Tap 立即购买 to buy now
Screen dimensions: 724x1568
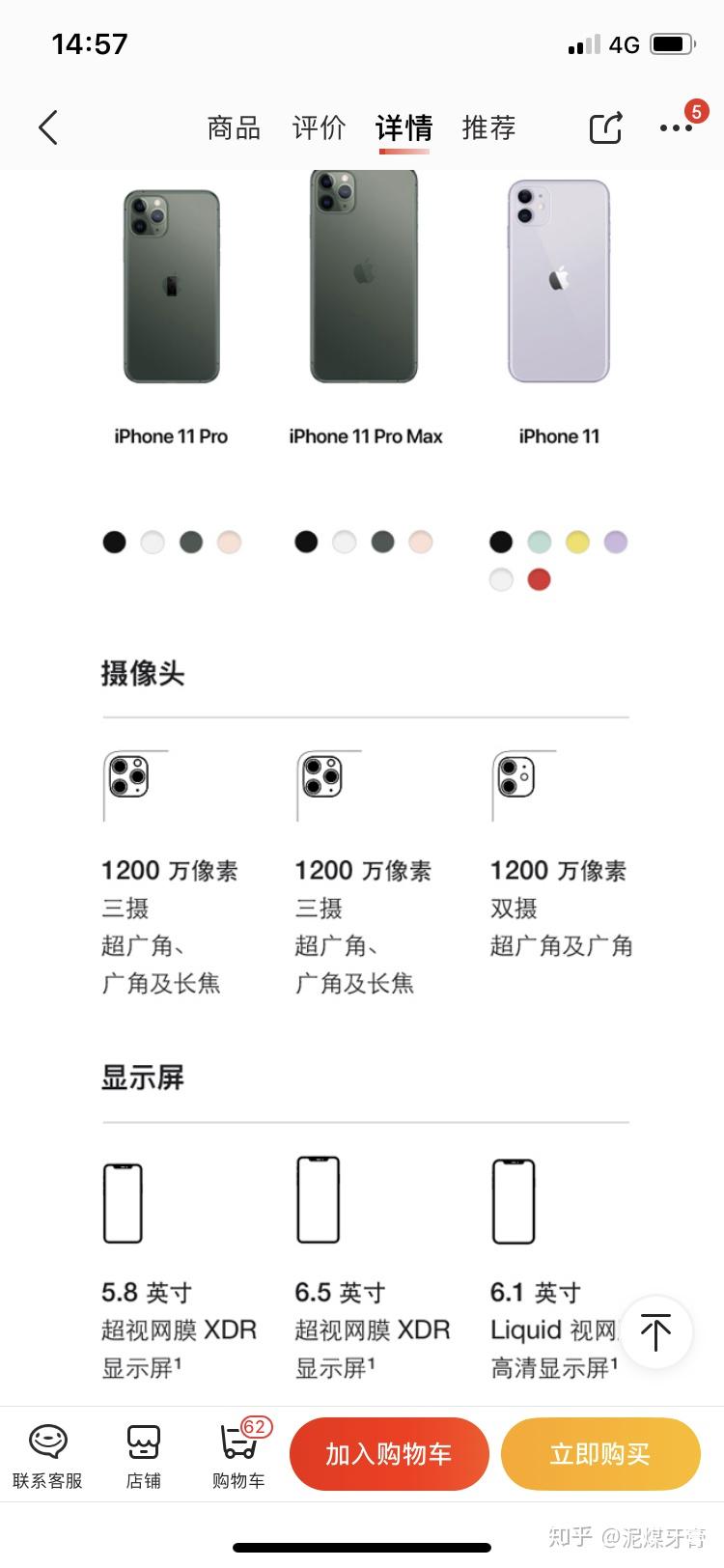599,1454
